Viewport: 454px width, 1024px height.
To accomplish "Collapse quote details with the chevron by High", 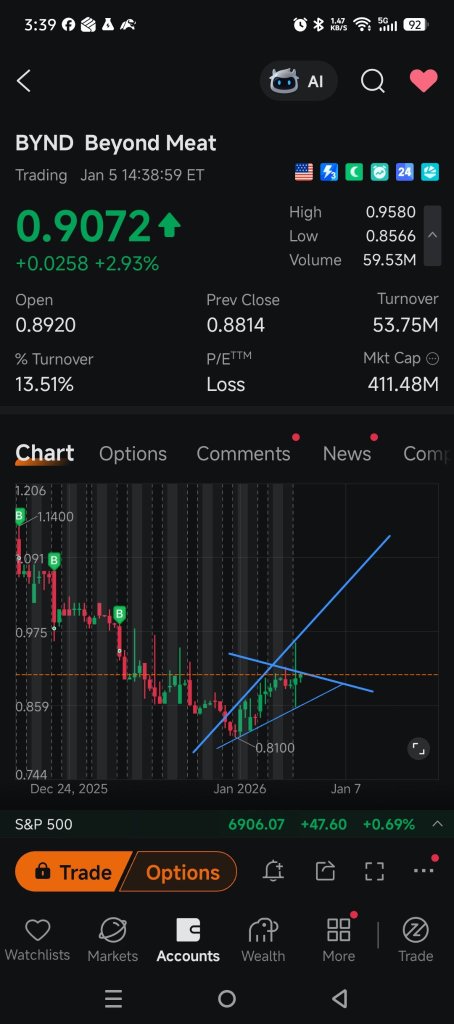I will tap(432, 236).
